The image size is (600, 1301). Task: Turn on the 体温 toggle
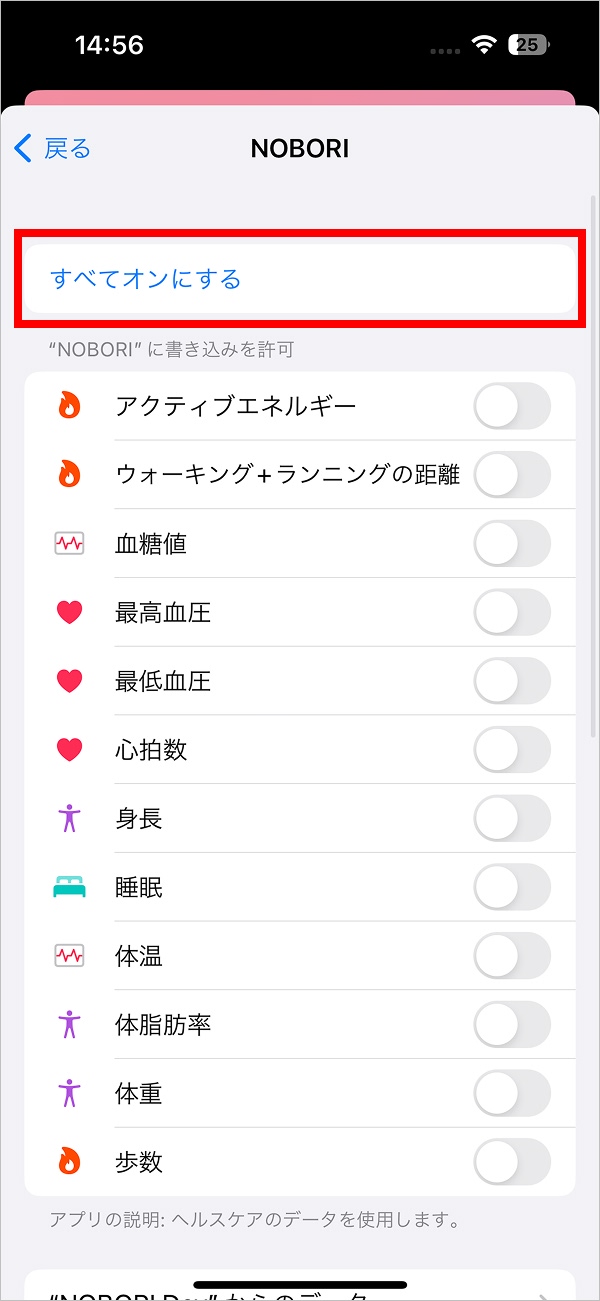coord(512,957)
